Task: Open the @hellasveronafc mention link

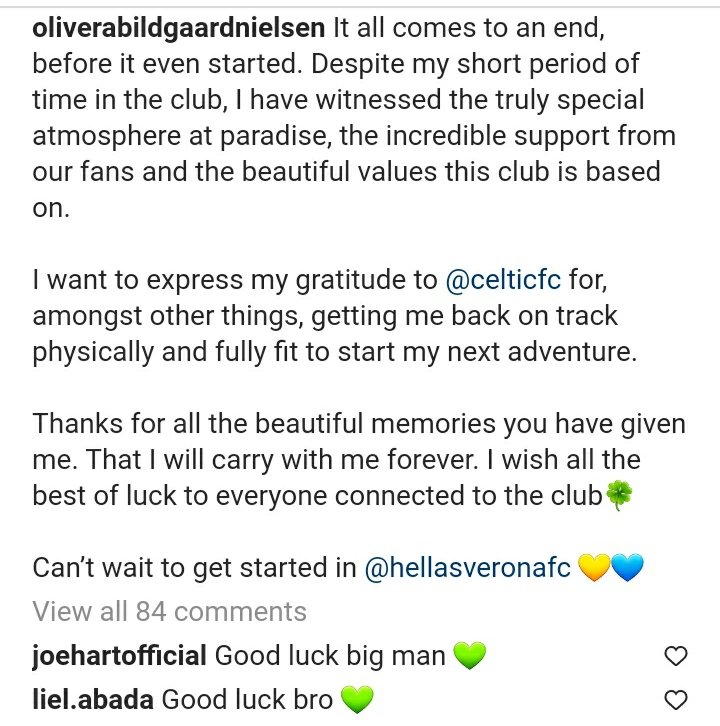Action: [x=467, y=567]
